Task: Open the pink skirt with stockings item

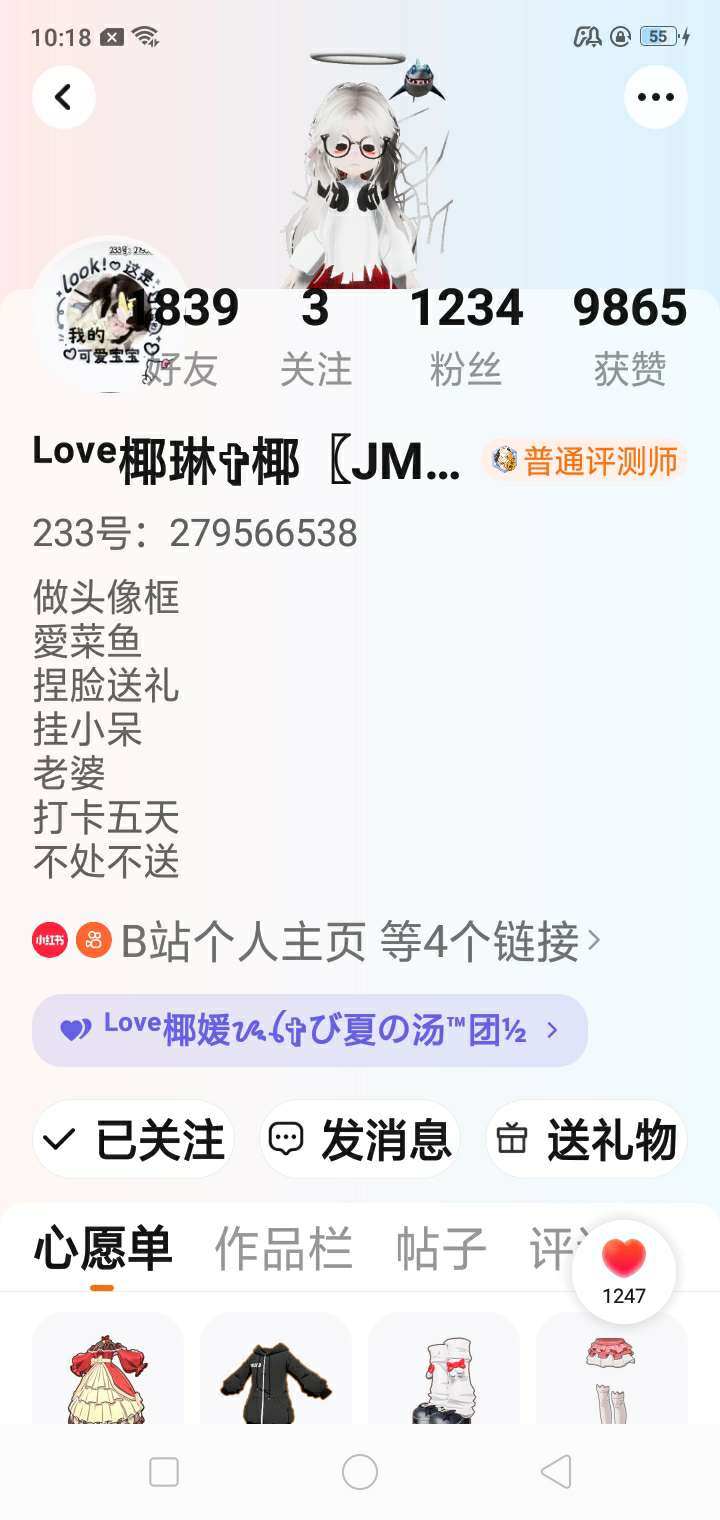Action: pyautogui.click(x=612, y=1370)
